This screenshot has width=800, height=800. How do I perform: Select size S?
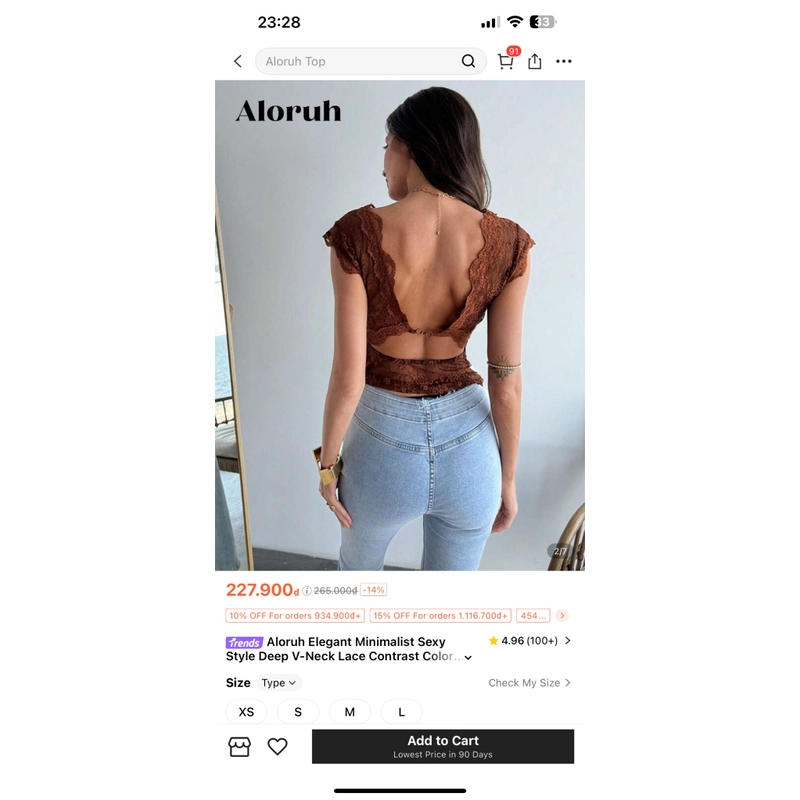click(298, 712)
